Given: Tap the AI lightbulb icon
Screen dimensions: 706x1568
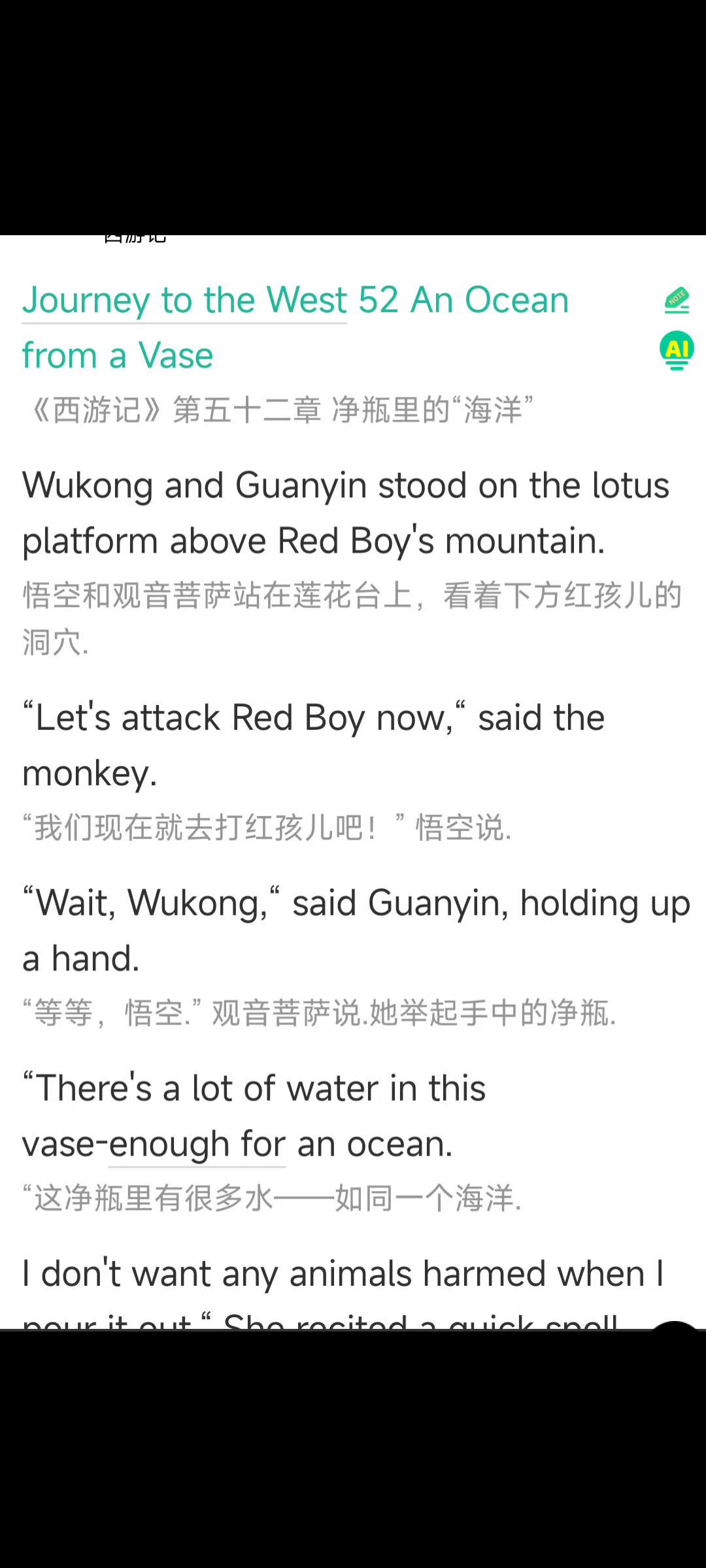Looking at the screenshot, I should click(677, 351).
